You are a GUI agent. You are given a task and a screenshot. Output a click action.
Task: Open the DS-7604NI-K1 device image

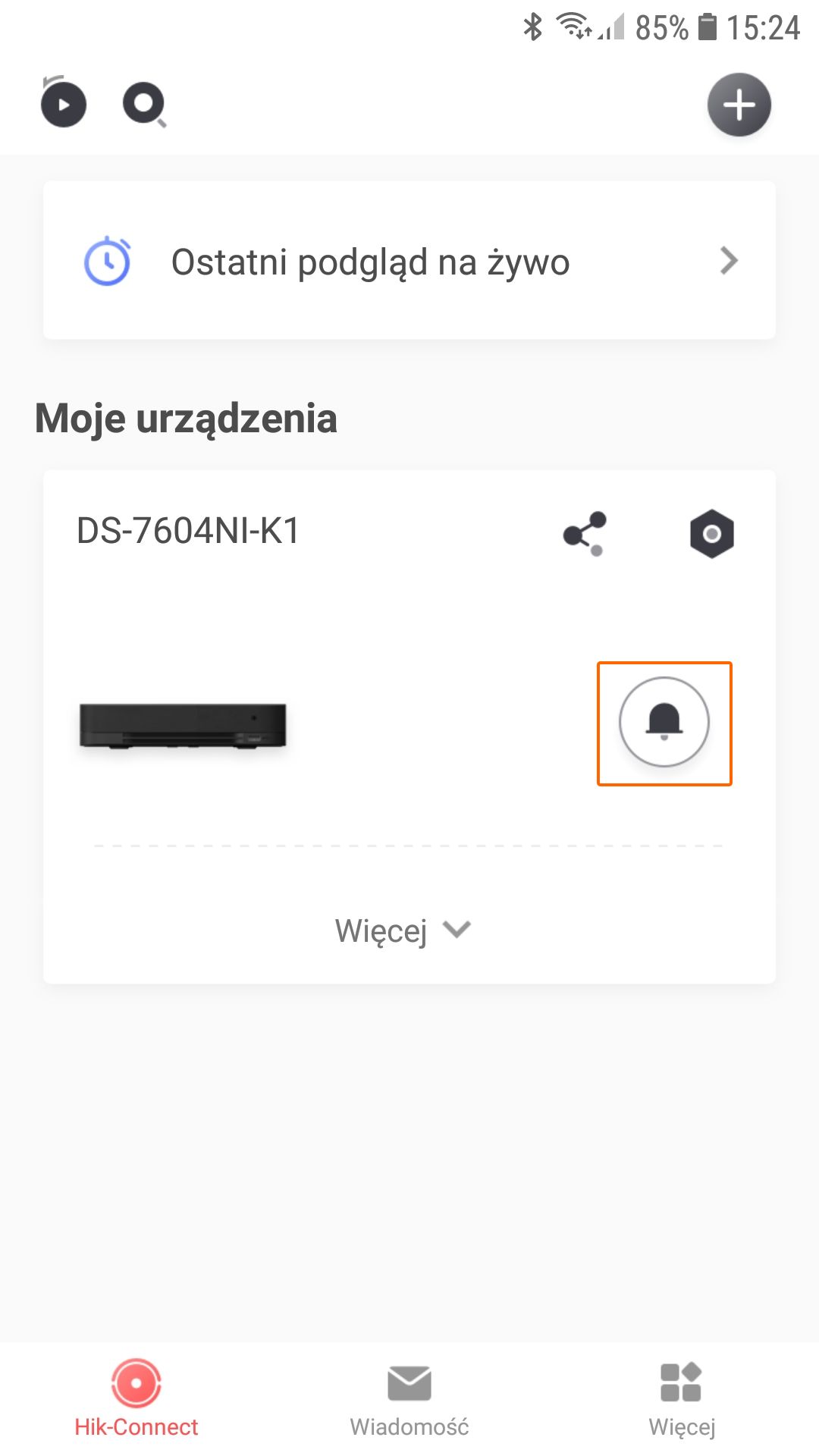tap(183, 725)
